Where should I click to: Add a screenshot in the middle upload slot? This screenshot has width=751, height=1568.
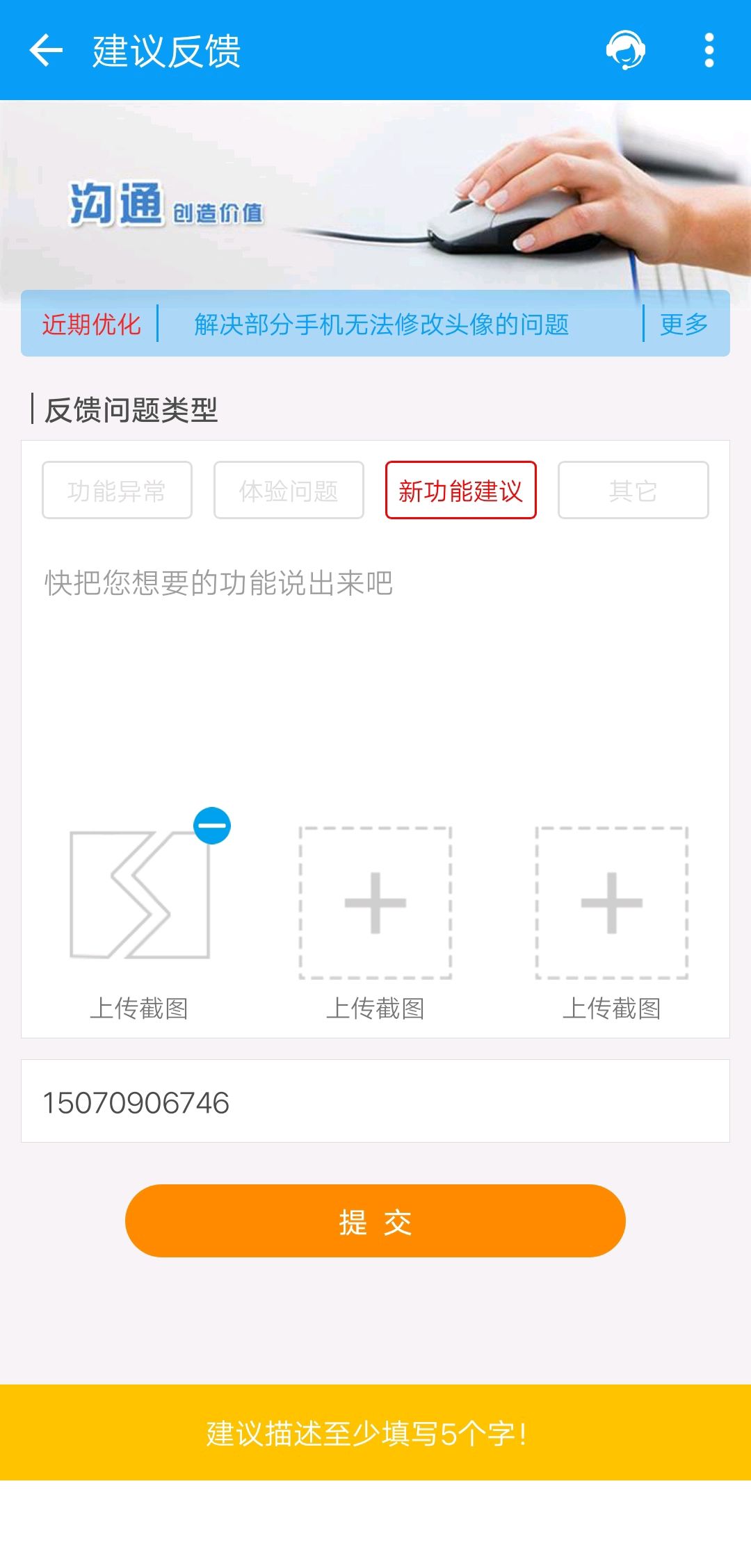click(x=375, y=903)
